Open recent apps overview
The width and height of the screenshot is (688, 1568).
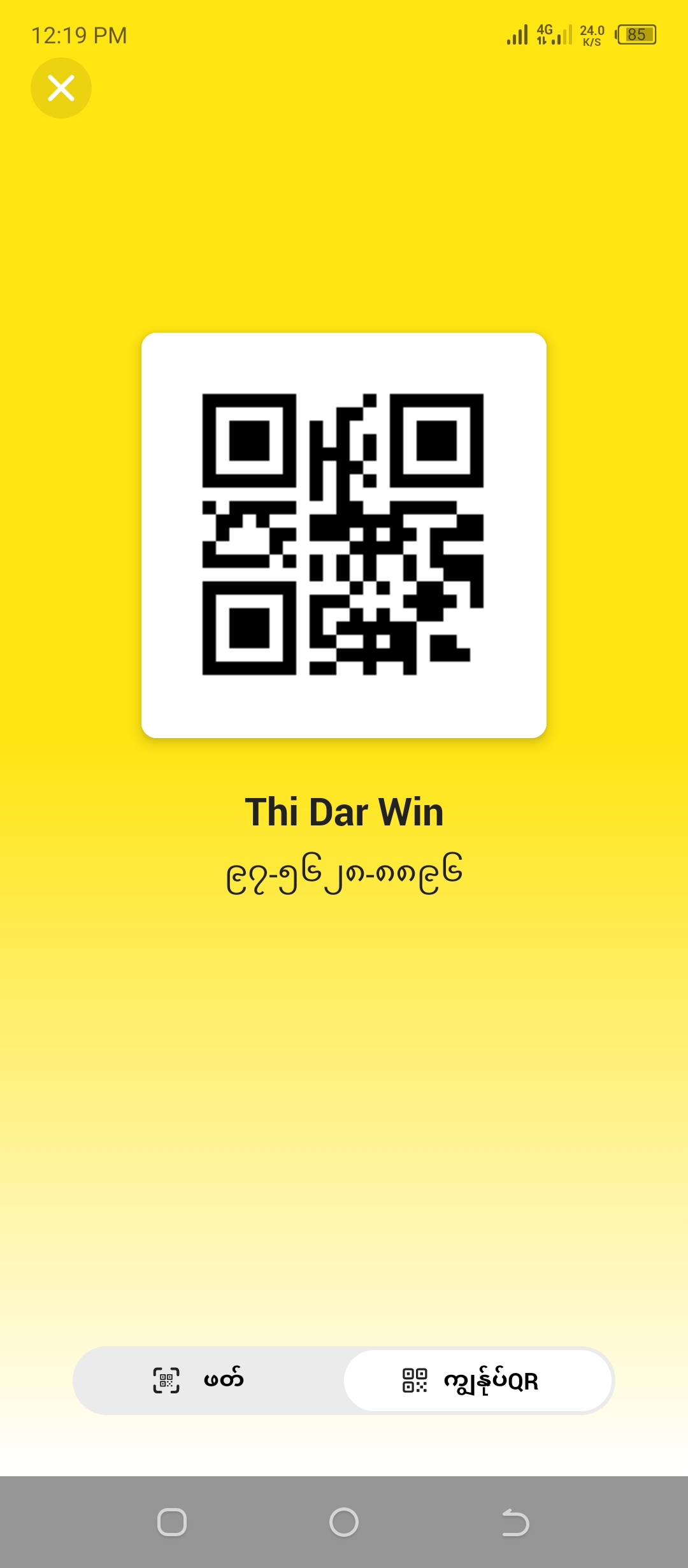click(x=172, y=1523)
